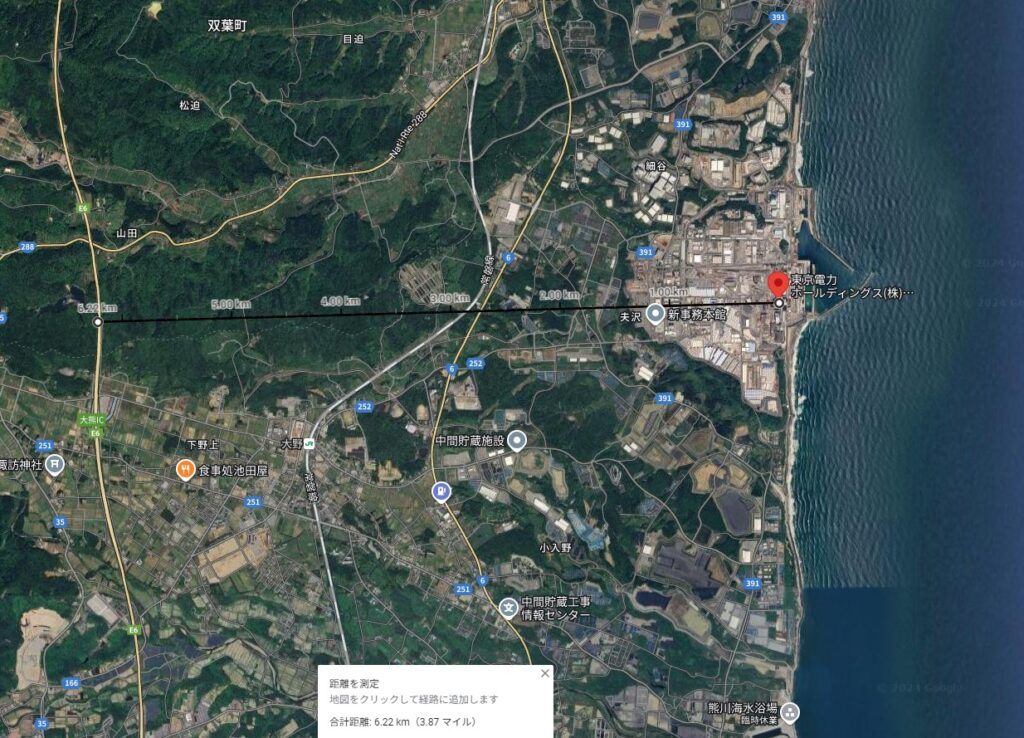Open the 中間貯蔵工事情報センター marker
The image size is (1024, 738).
509,607
